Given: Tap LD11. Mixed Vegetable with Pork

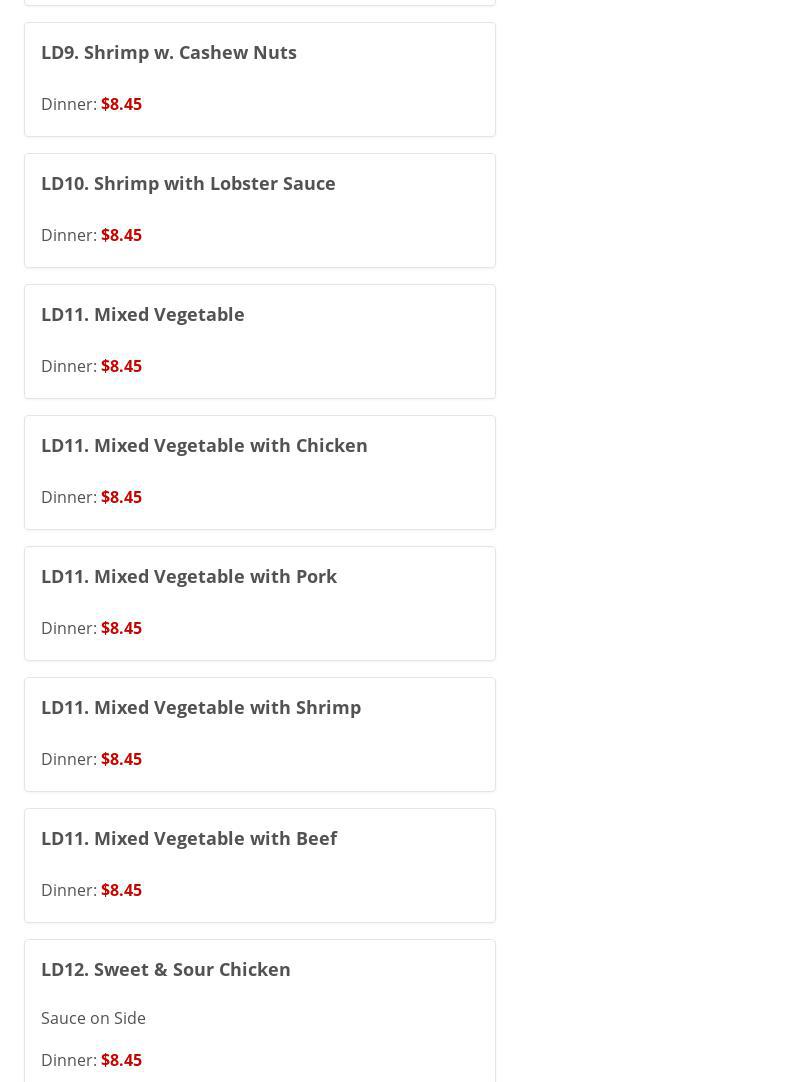Looking at the screenshot, I should (259, 603).
